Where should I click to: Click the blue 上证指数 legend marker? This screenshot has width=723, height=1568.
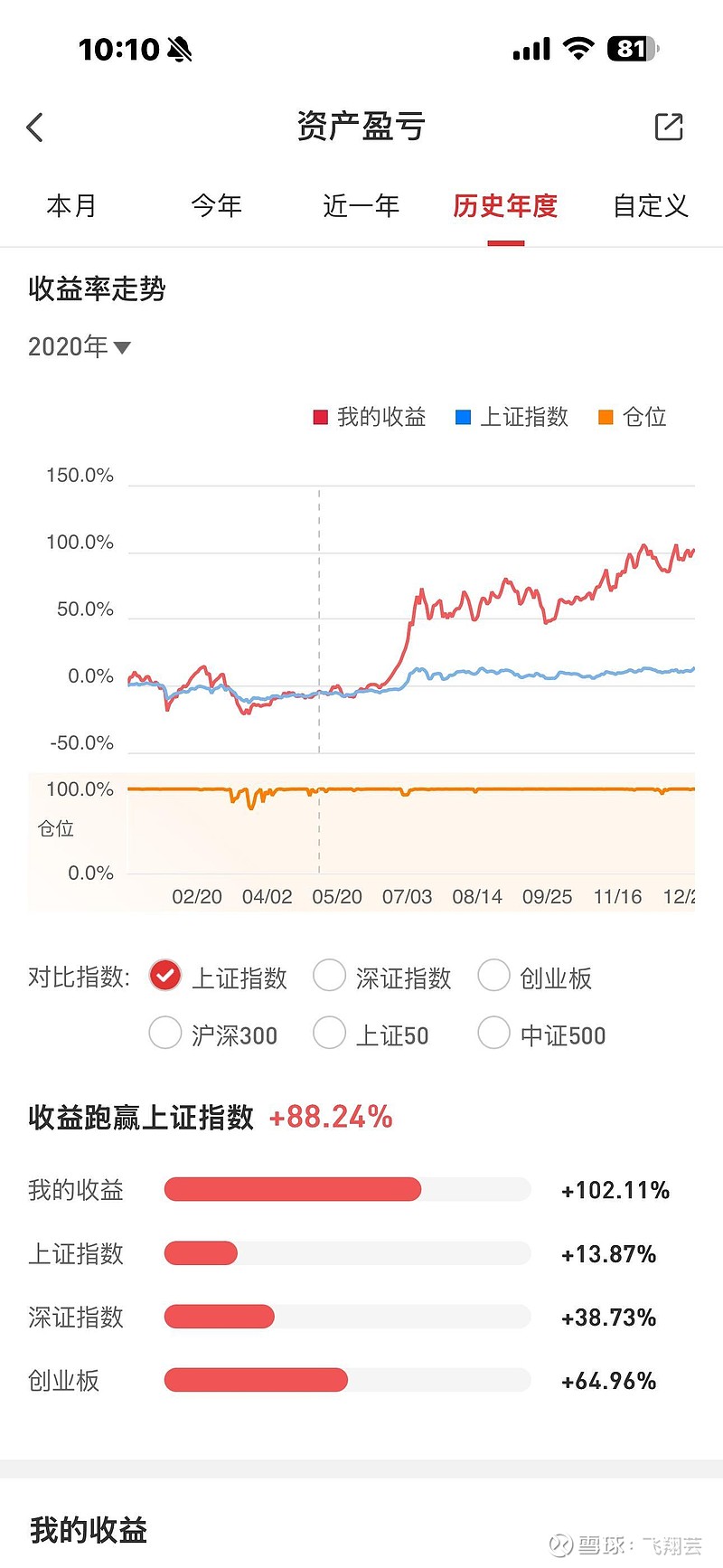(461, 417)
